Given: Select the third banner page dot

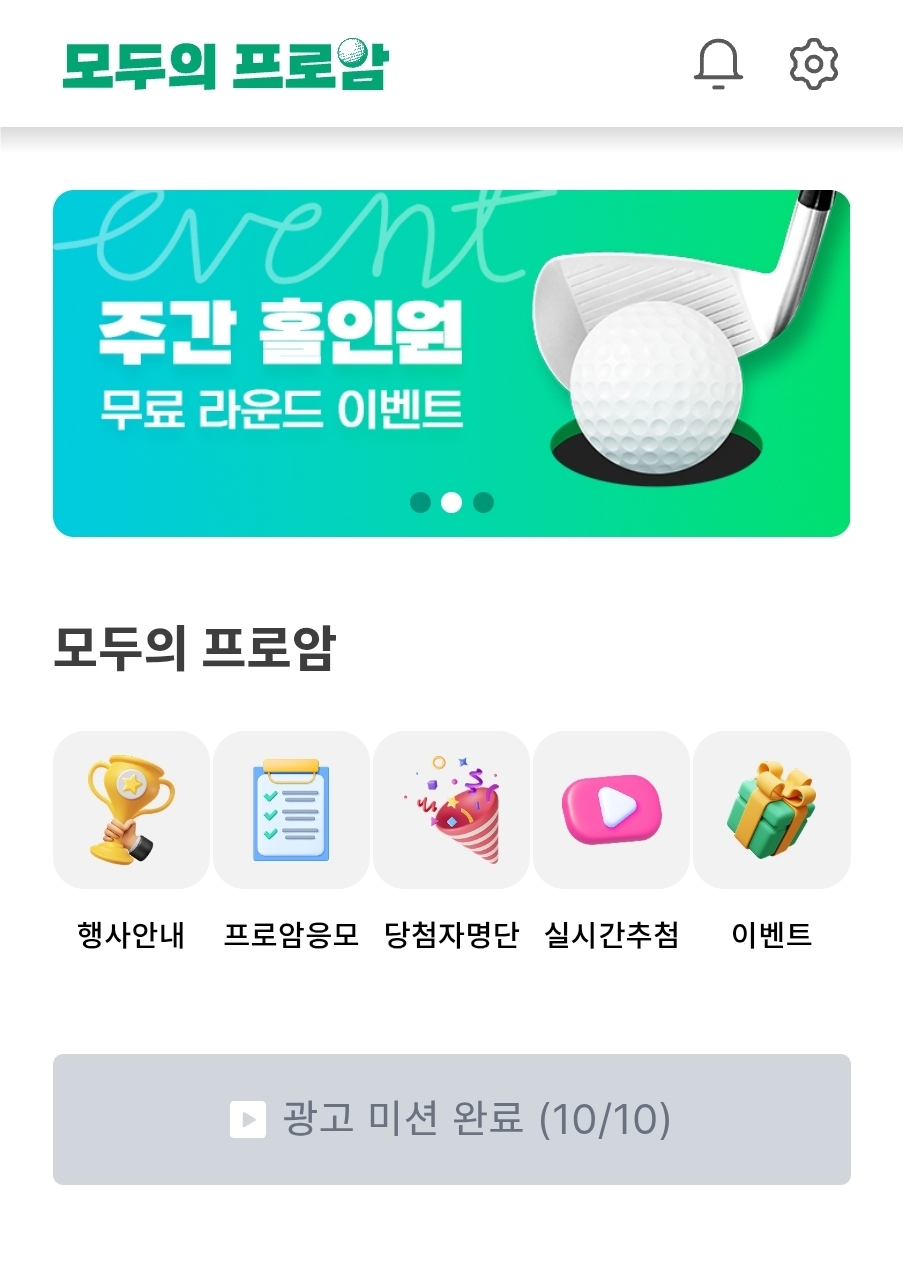Looking at the screenshot, I should coord(483,502).
